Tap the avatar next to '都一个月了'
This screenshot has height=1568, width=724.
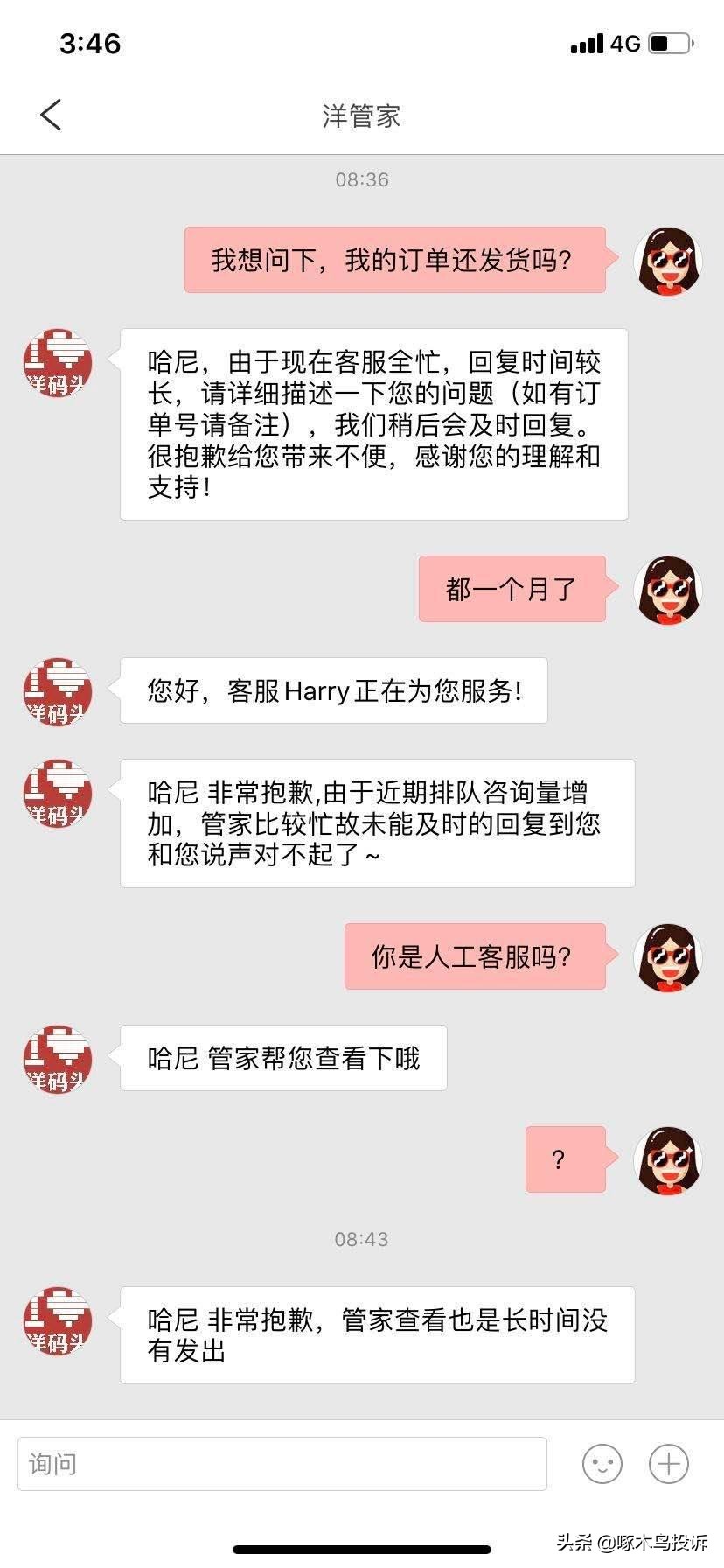pos(667,590)
